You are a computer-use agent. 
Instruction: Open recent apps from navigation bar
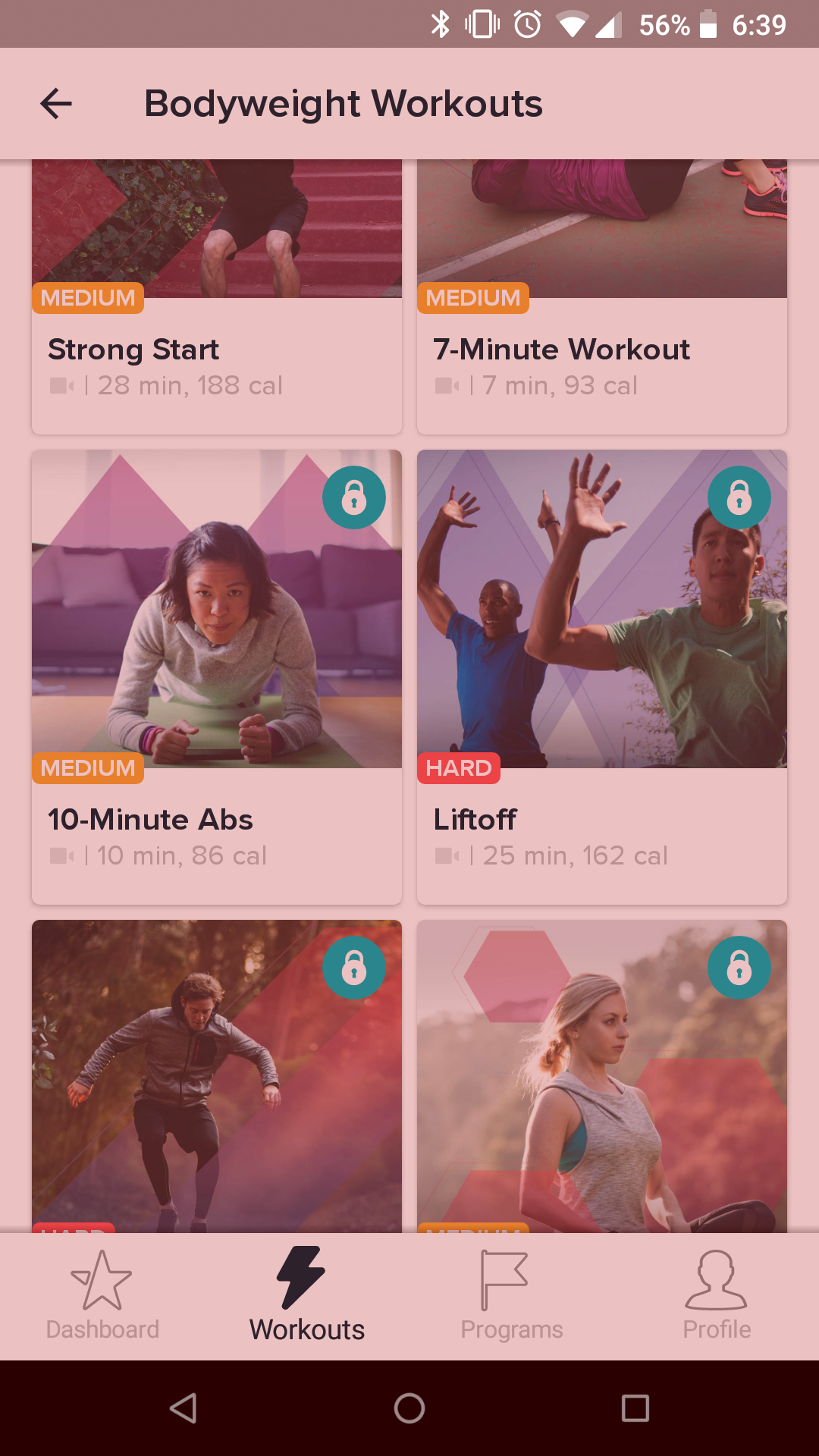[x=635, y=1408]
